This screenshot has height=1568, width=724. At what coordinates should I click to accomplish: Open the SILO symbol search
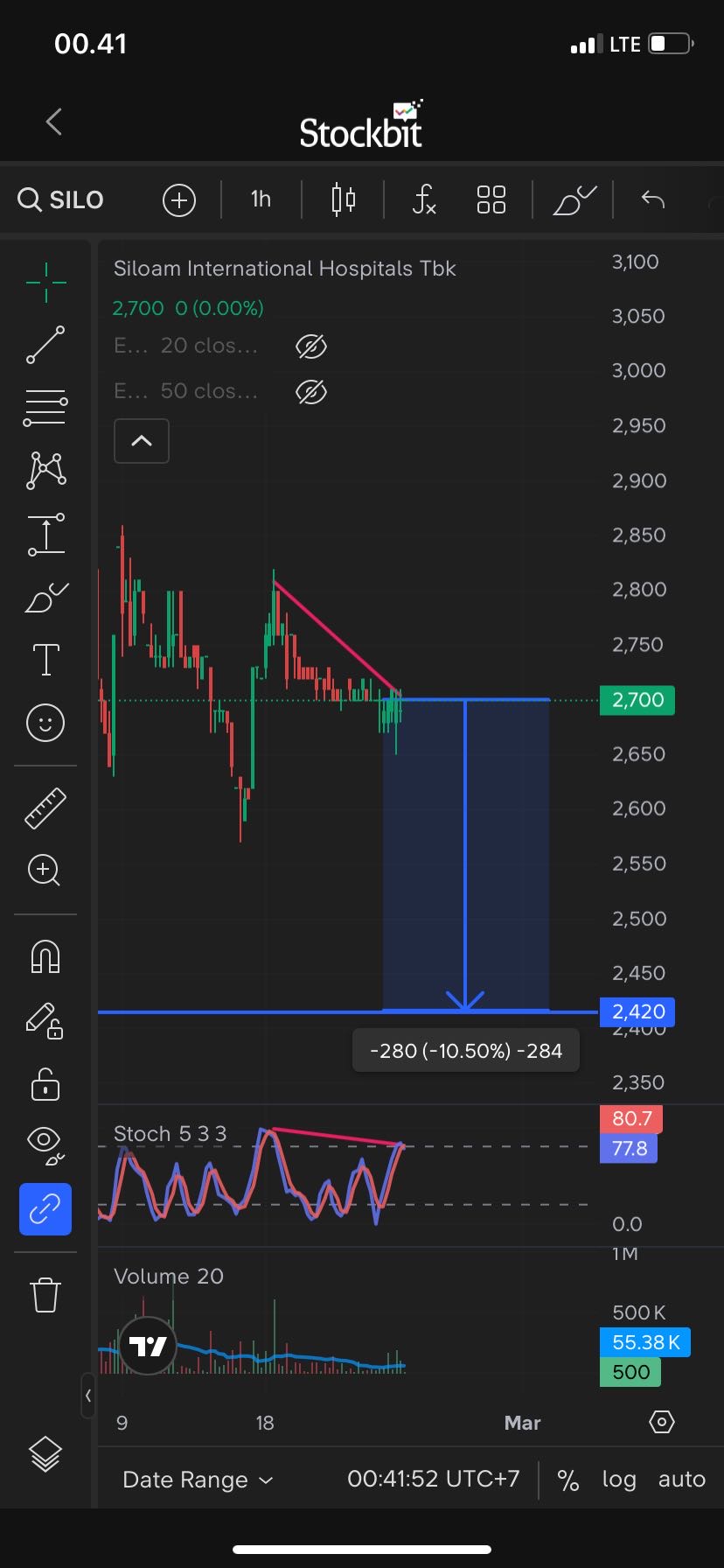click(x=61, y=199)
